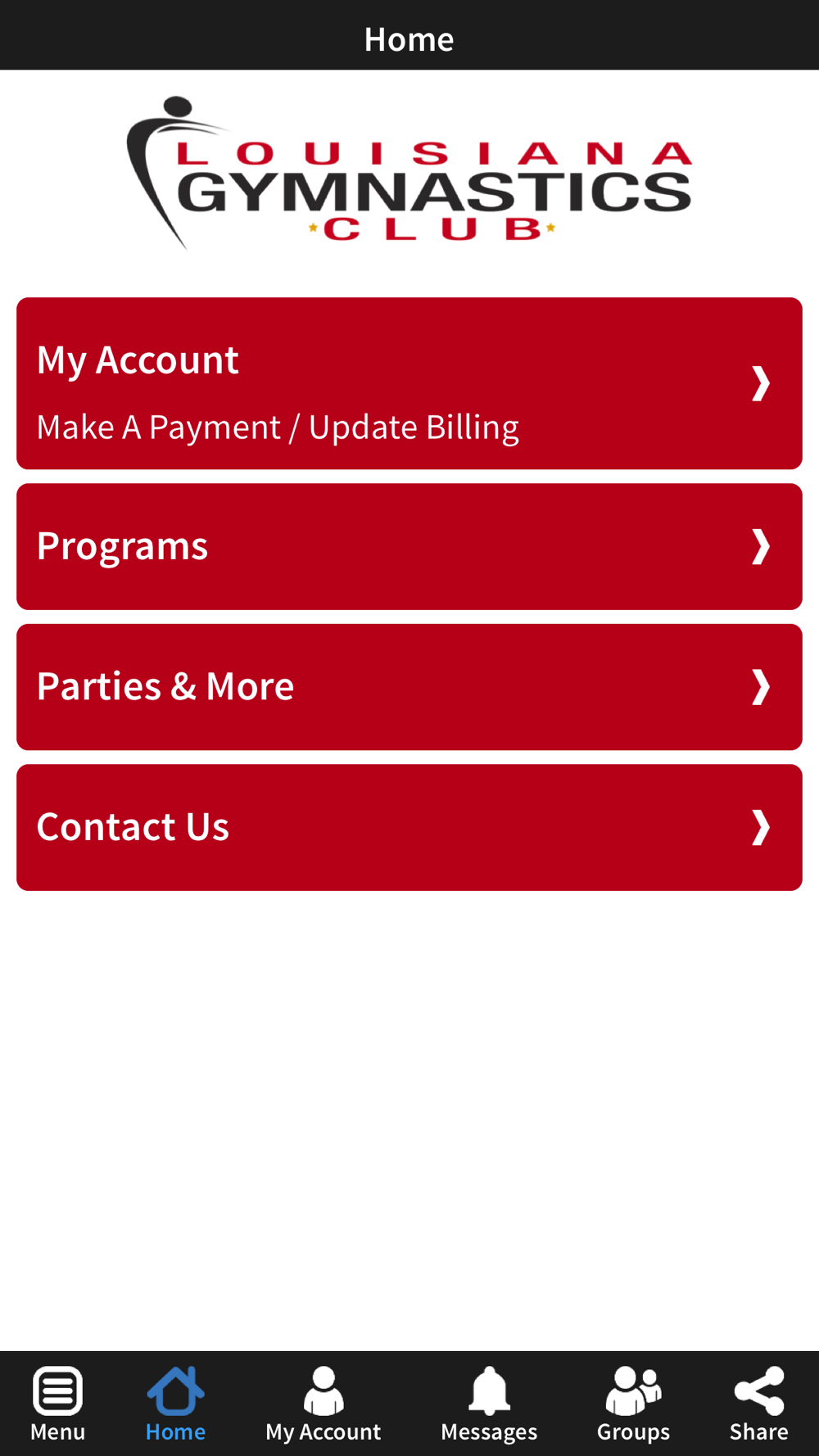Open the Programs section
The image size is (819, 1456).
pyautogui.click(x=409, y=546)
